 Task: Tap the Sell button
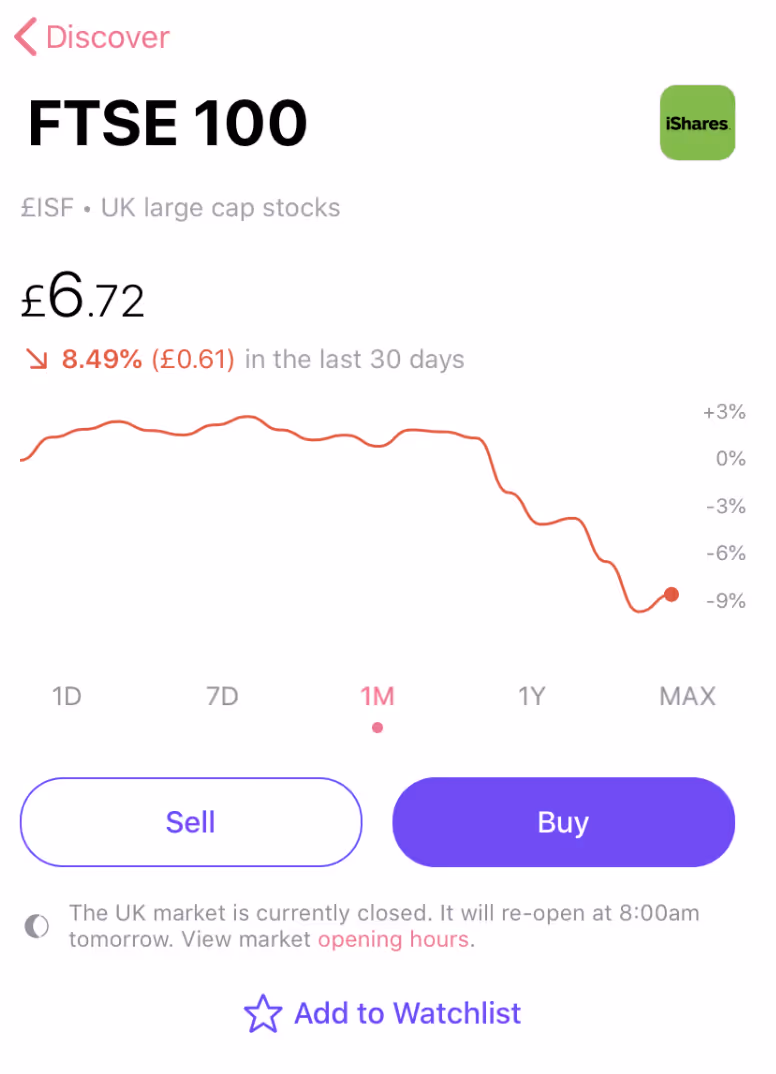click(191, 822)
